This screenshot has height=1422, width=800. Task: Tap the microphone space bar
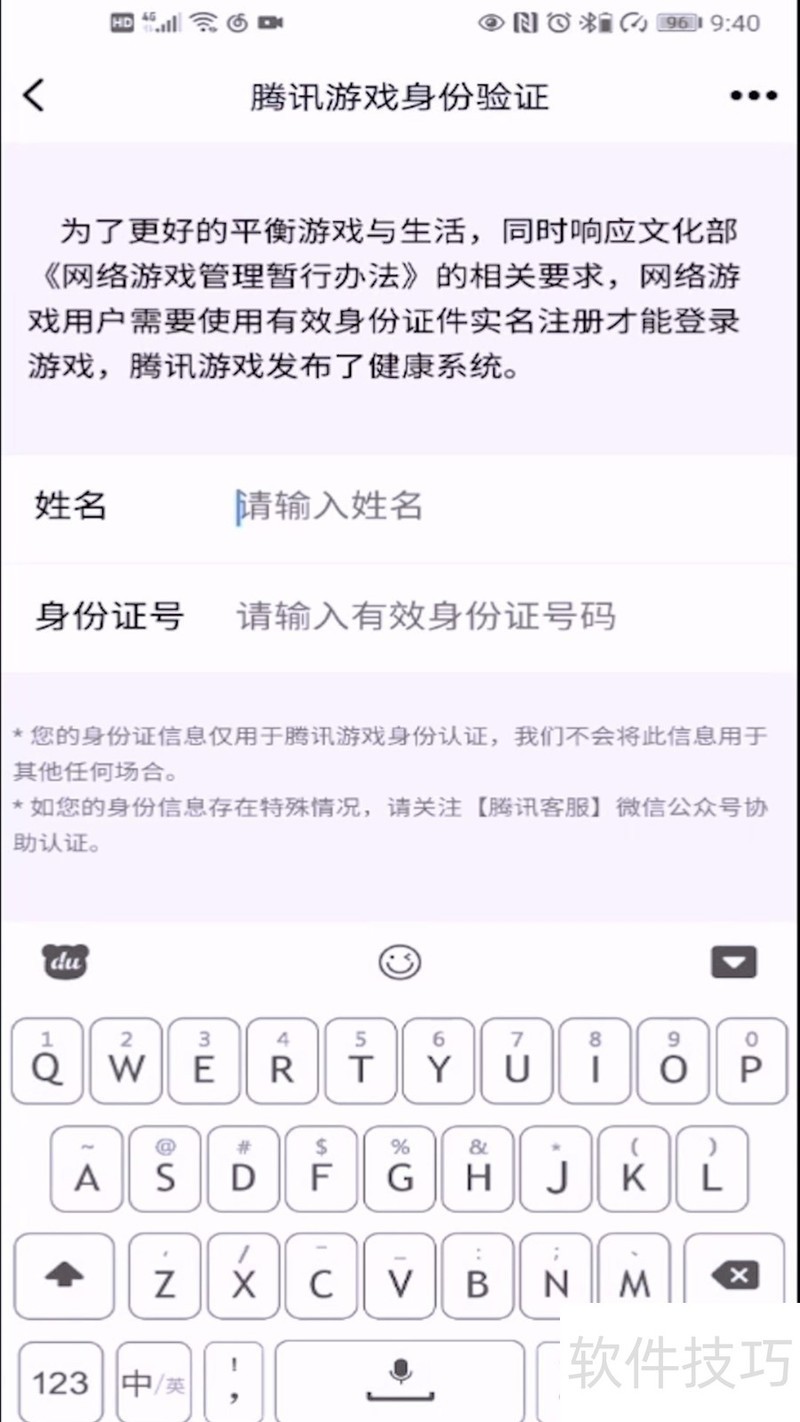point(400,1381)
